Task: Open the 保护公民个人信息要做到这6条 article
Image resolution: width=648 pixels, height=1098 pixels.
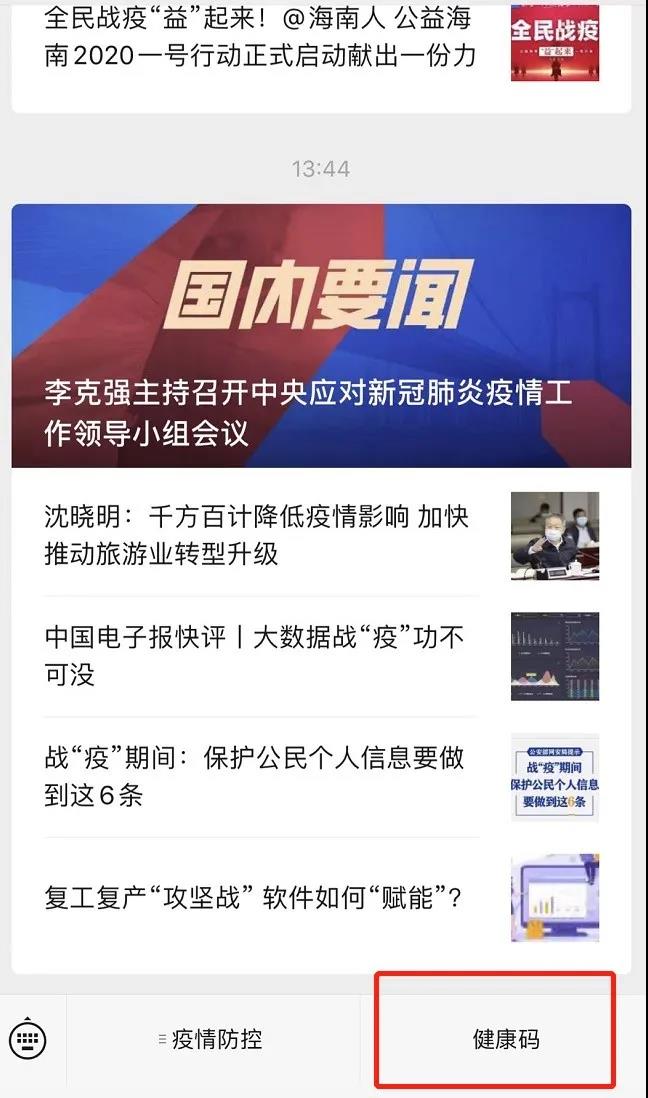Action: pos(255,776)
